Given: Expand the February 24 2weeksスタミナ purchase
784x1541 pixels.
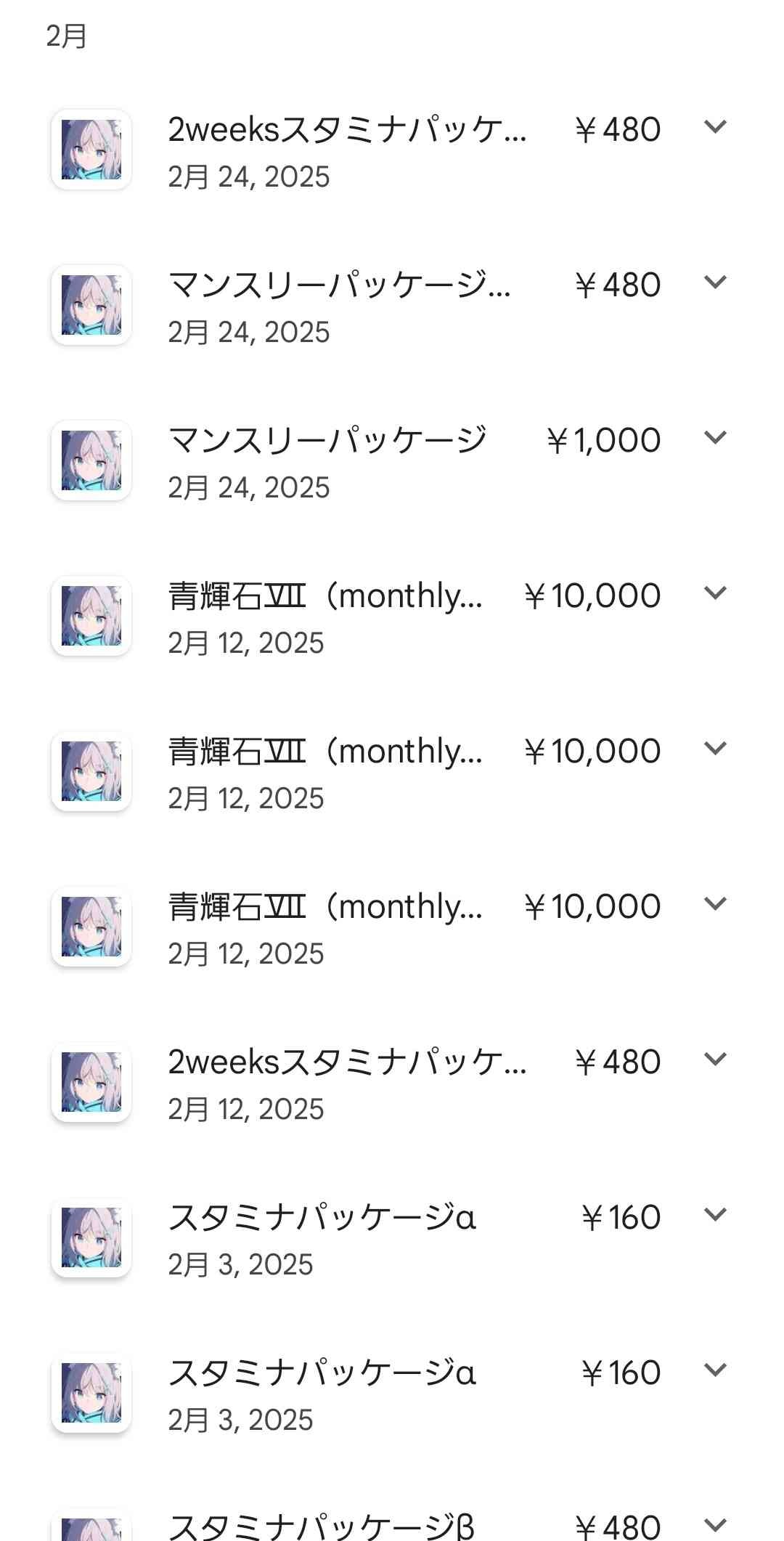Looking at the screenshot, I should (x=715, y=127).
